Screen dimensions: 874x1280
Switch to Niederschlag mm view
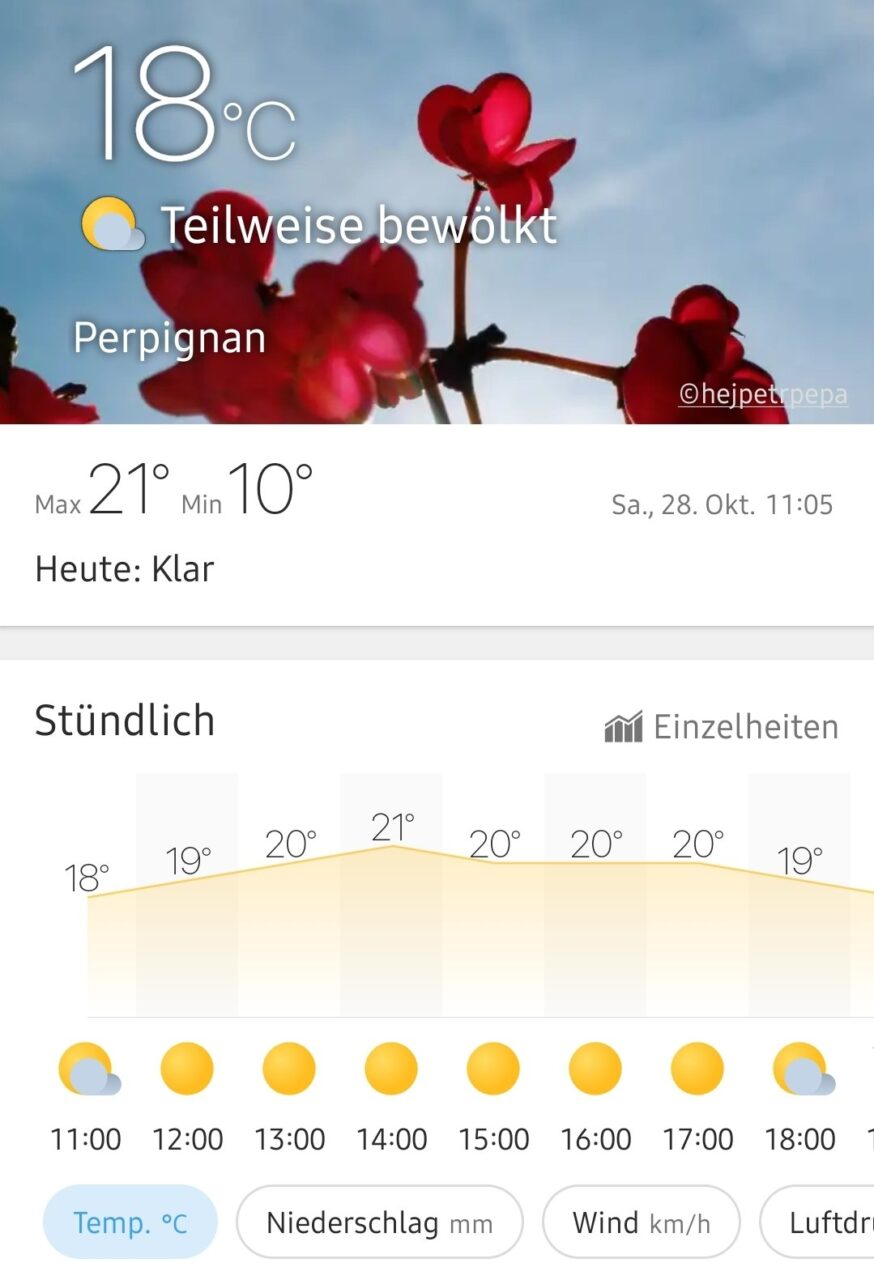point(379,1222)
